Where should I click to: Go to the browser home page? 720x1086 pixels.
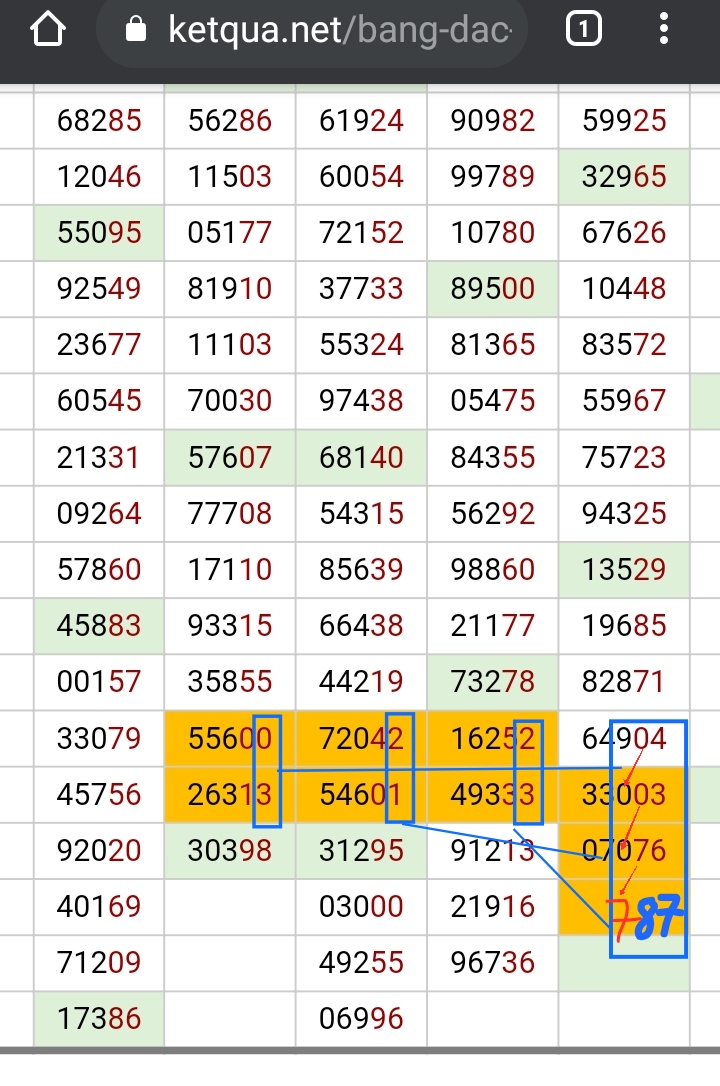[48, 31]
